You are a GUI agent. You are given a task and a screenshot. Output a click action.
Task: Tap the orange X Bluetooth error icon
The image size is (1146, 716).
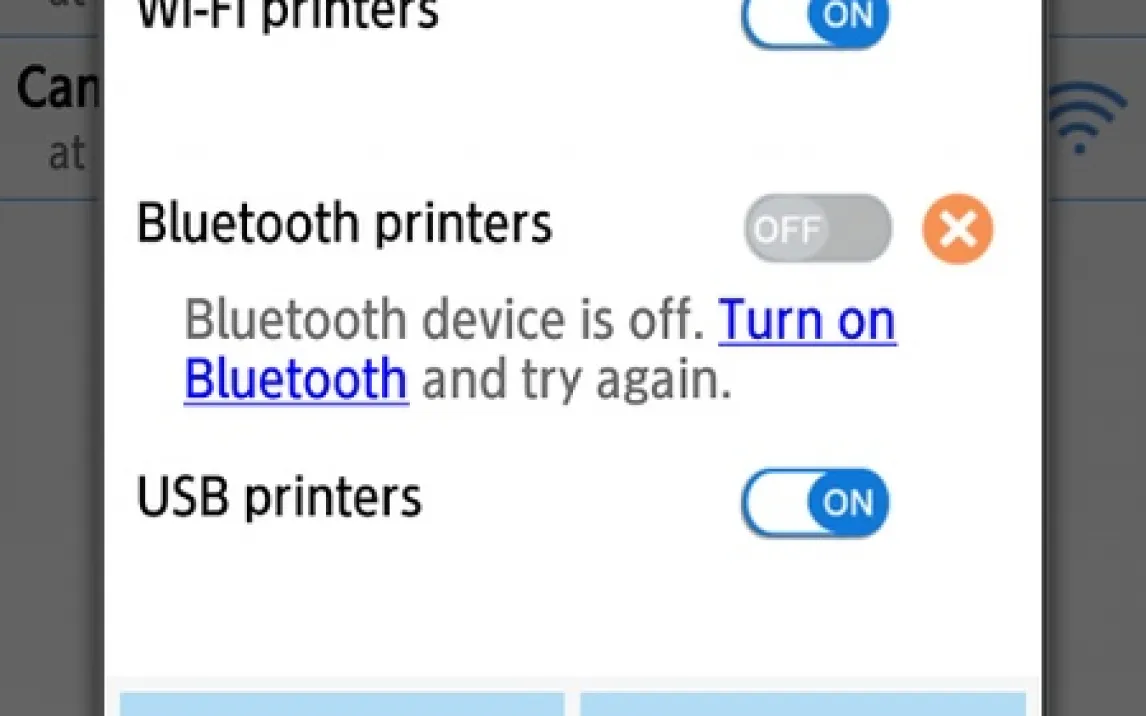(957, 229)
